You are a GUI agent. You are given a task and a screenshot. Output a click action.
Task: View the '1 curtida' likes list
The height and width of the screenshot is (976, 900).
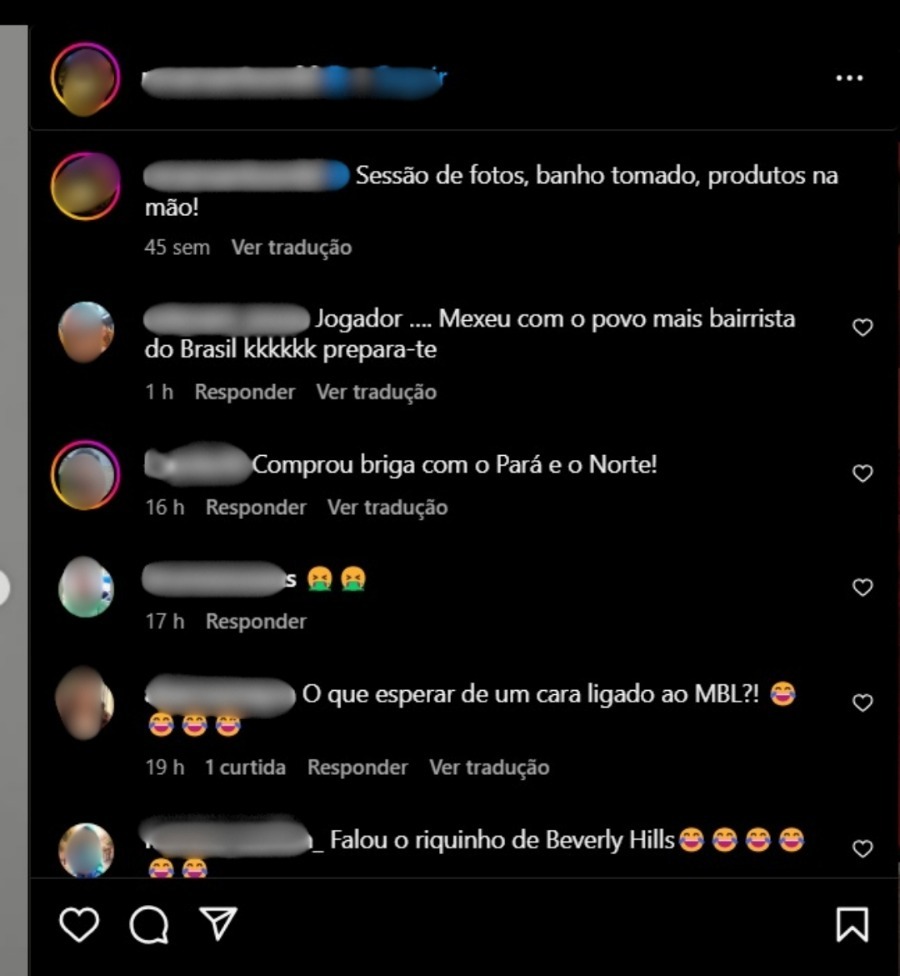click(245, 767)
